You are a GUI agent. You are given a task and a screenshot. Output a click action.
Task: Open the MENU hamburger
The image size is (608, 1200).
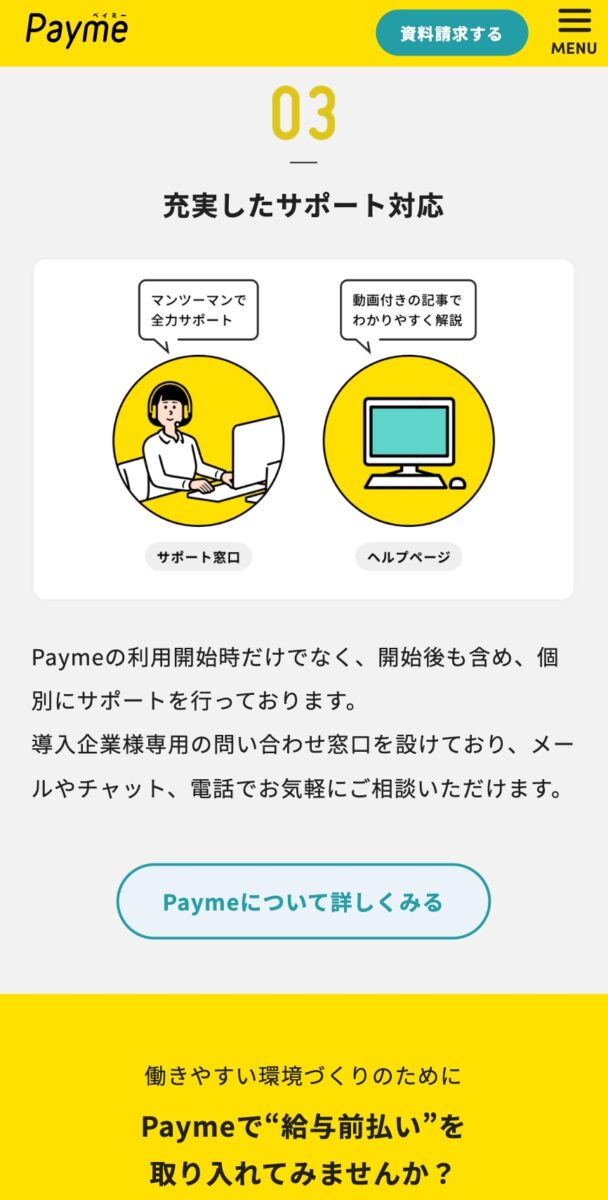pos(574,32)
